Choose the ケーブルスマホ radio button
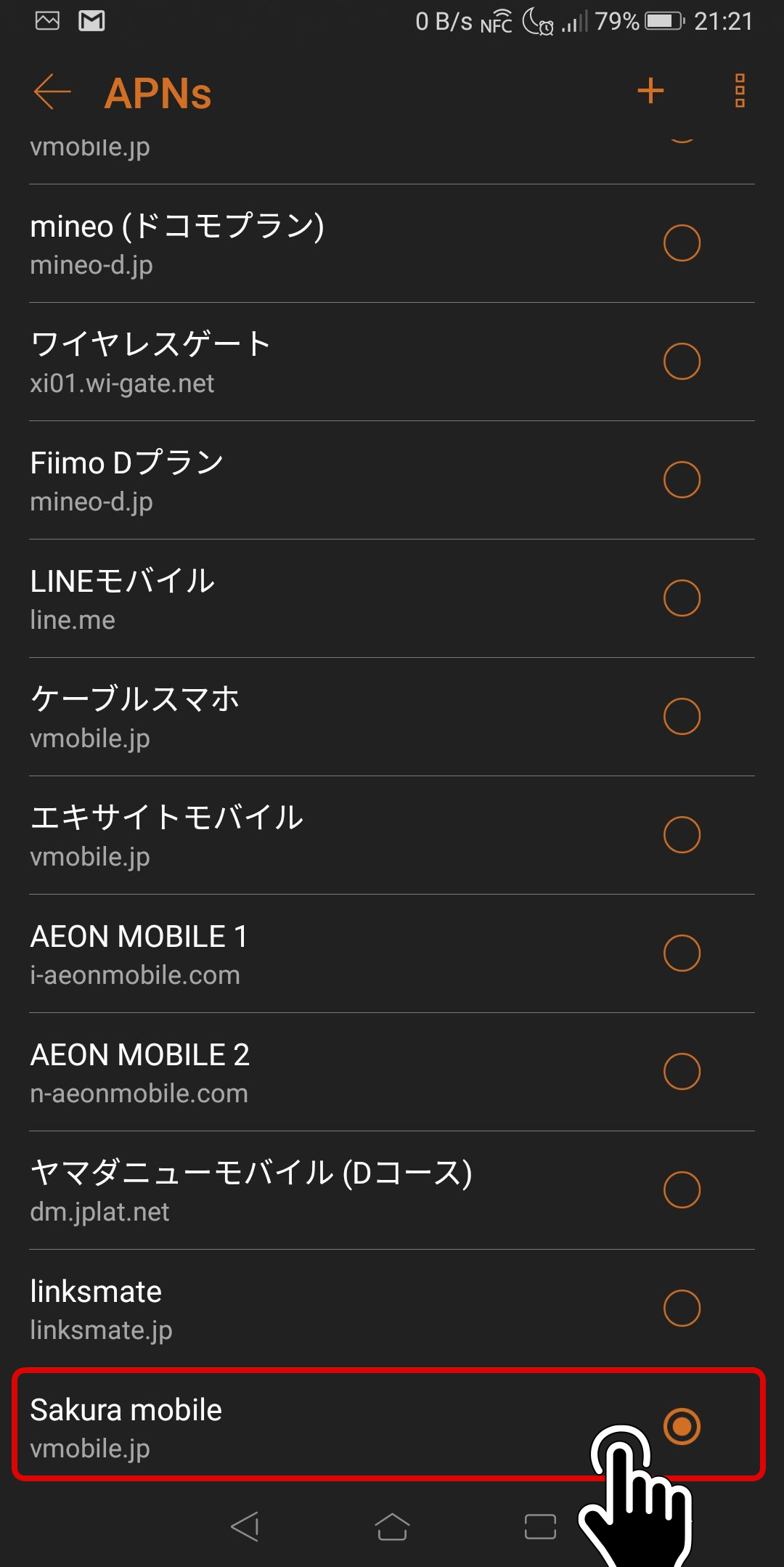Viewport: 784px width, 1567px height. pyautogui.click(x=682, y=716)
